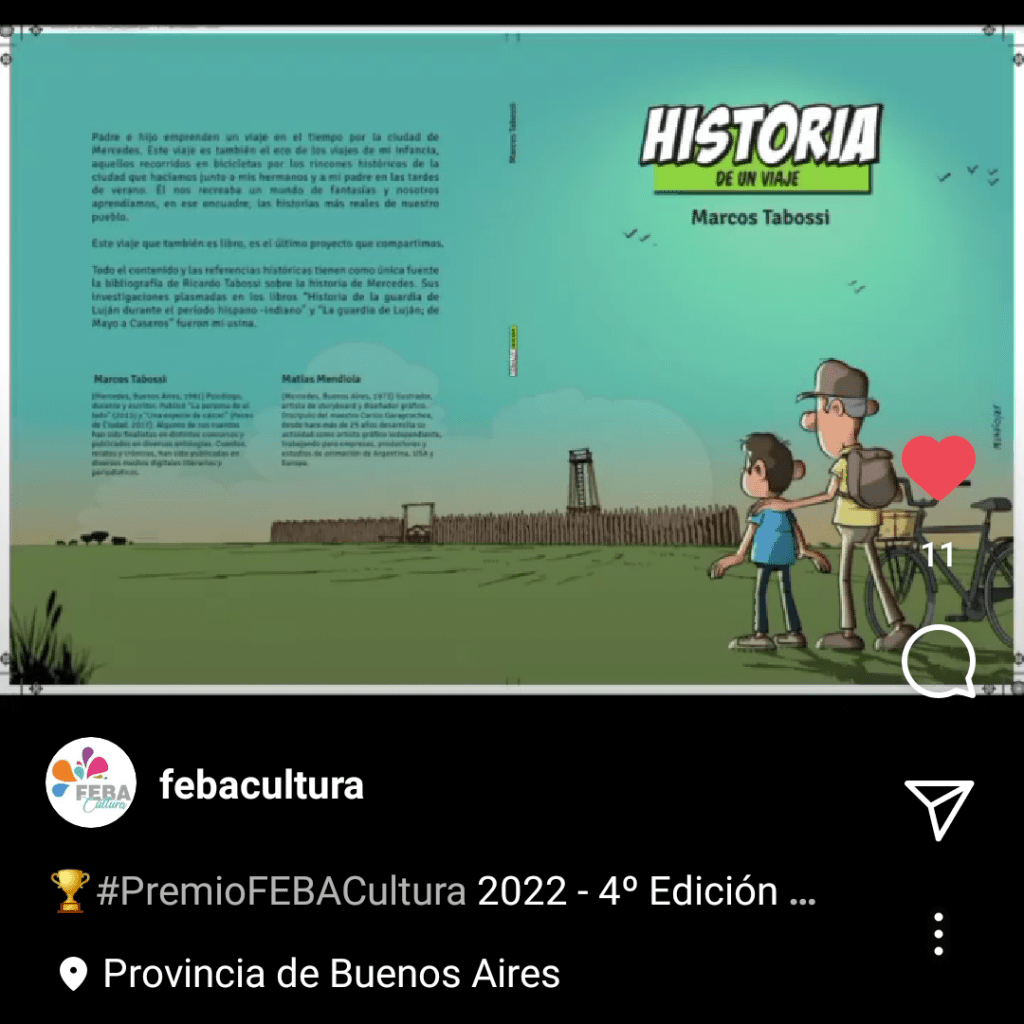The image size is (1024, 1024).
Task: Share the post via the paper plane icon
Action: pos(938,808)
